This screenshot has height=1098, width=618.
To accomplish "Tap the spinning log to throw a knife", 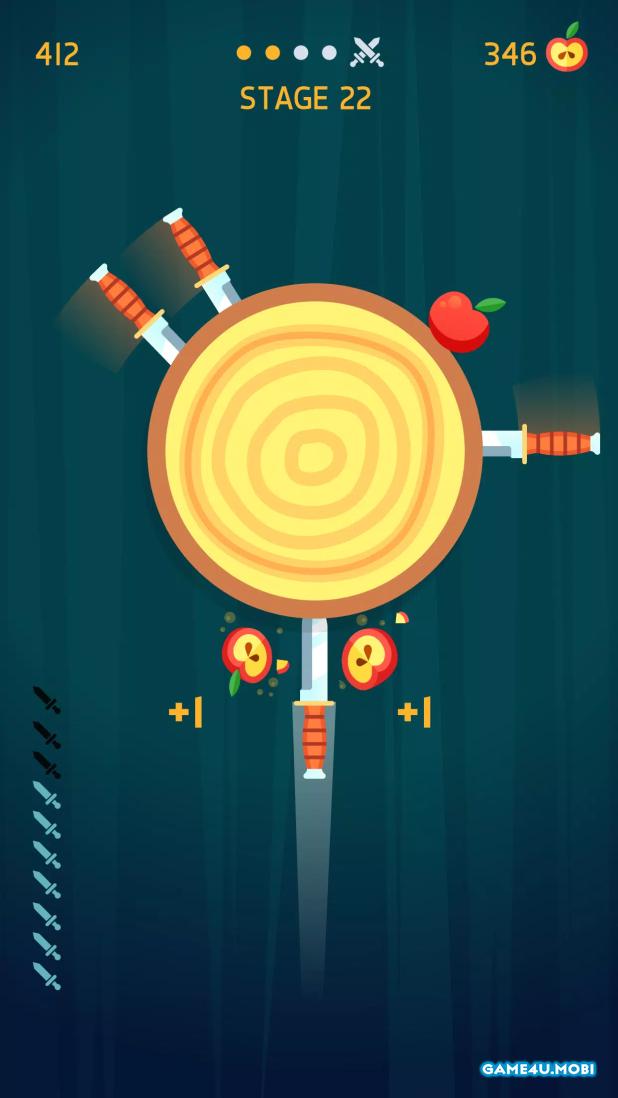I will (314, 452).
